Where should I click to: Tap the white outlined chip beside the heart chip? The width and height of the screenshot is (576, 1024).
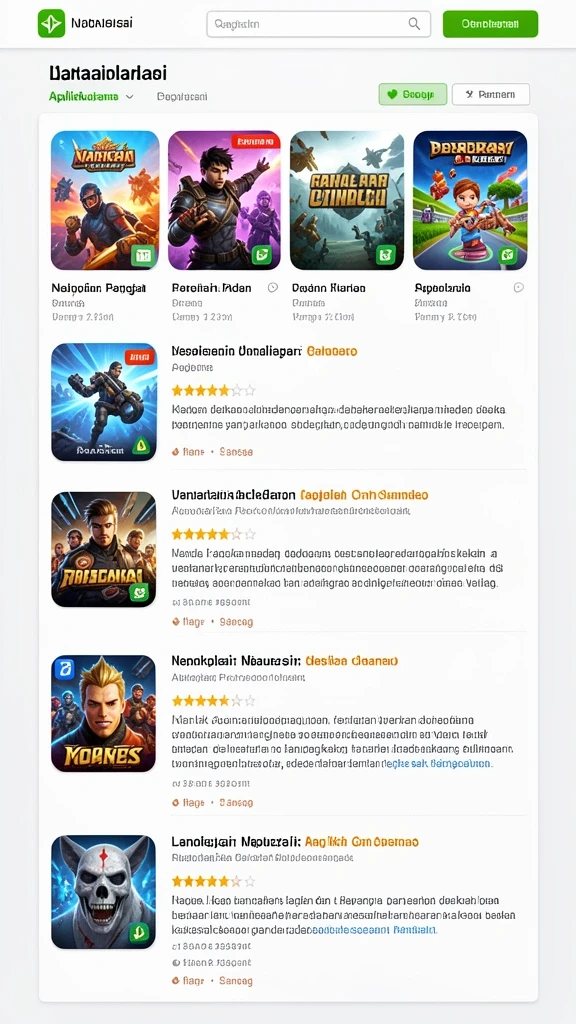(490, 94)
